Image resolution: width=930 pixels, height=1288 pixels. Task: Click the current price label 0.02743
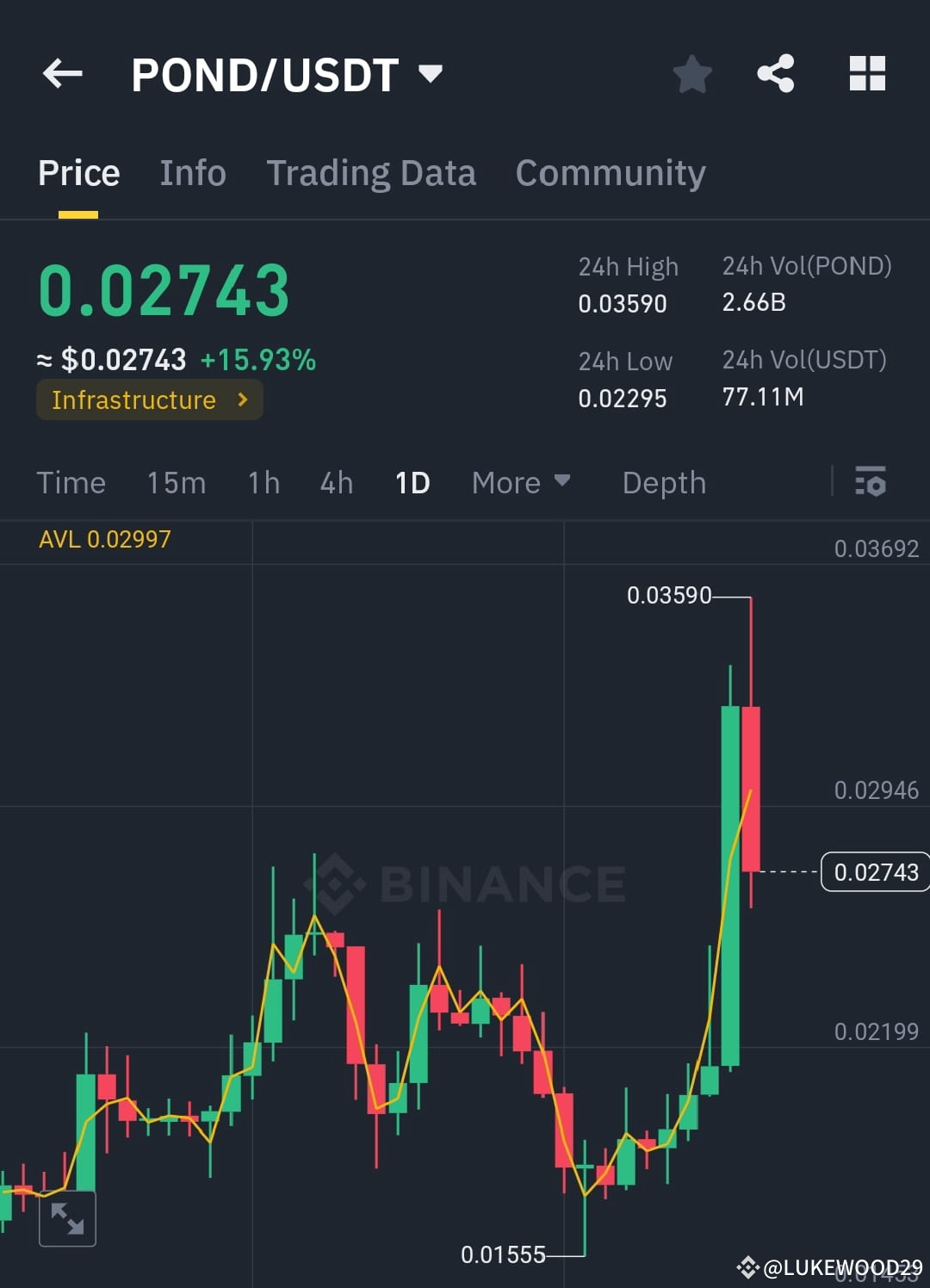point(875,872)
